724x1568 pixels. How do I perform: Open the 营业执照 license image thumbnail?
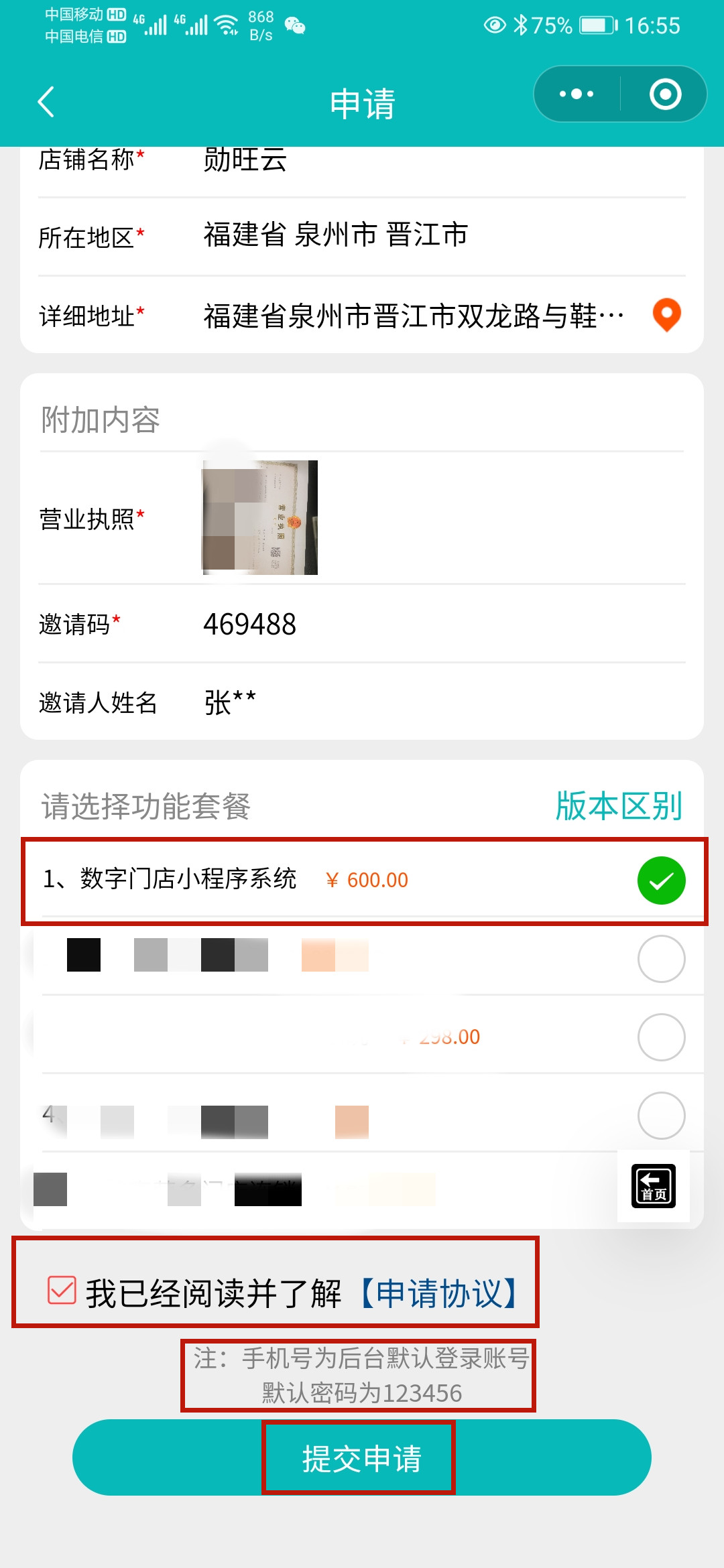tap(260, 517)
